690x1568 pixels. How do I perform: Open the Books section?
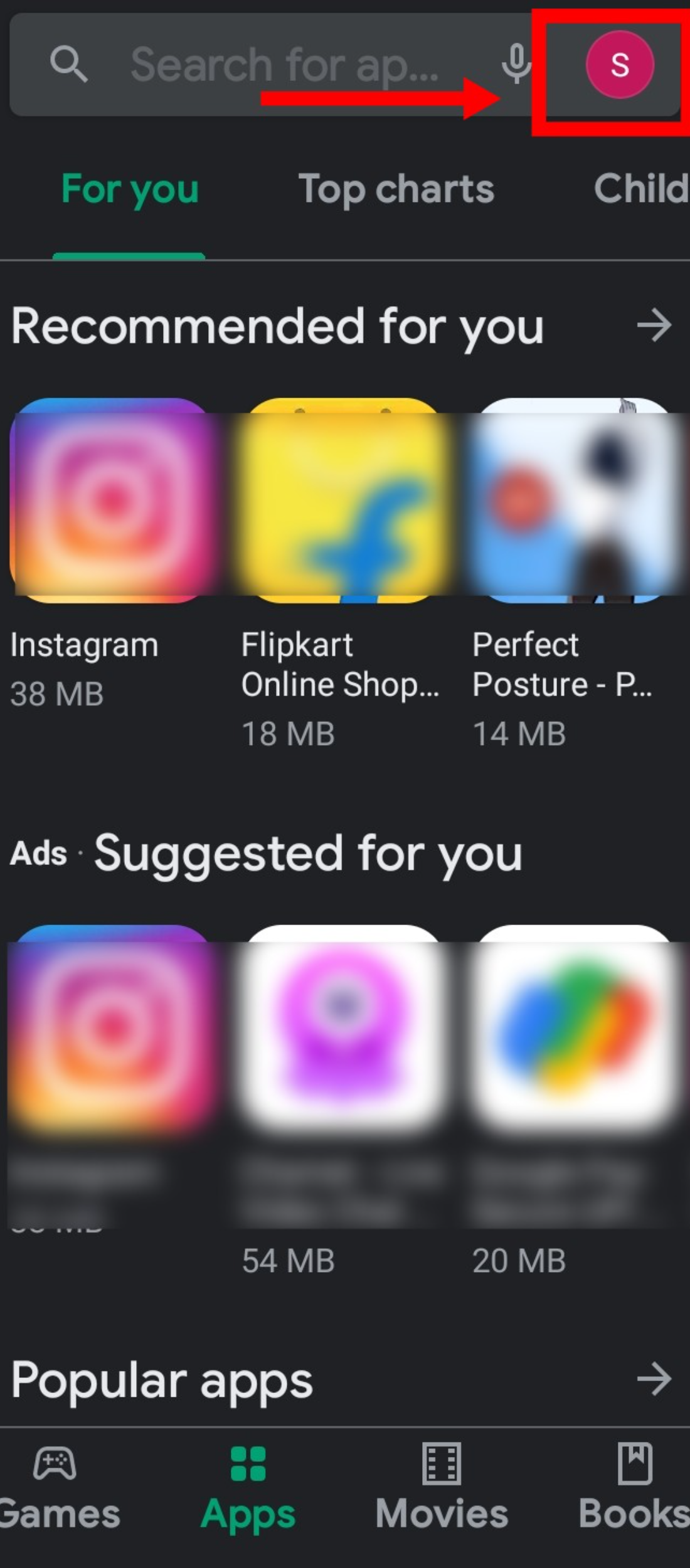coord(634,1488)
